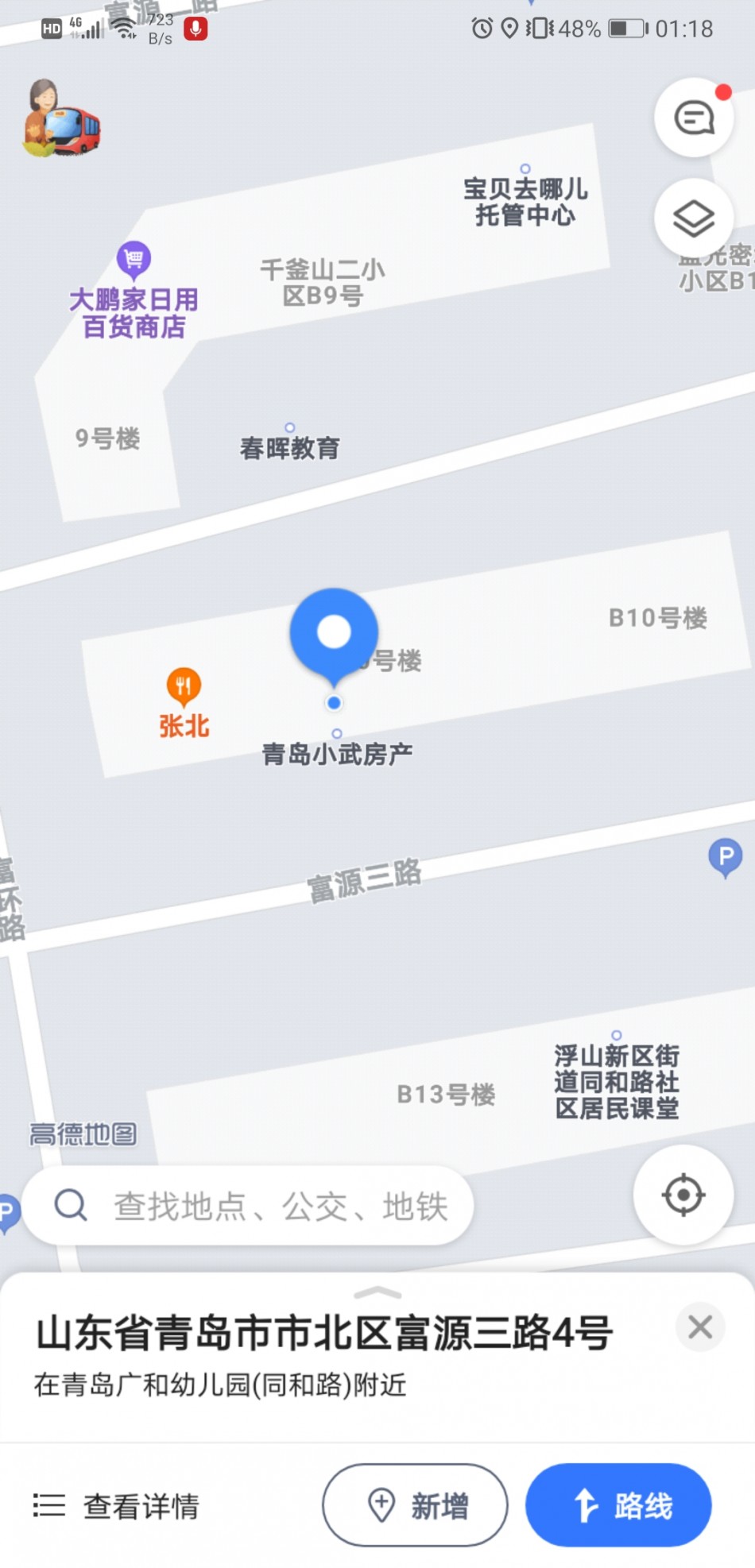The width and height of the screenshot is (755, 1568).
Task: Tap the parking marker beside 富源三路
Action: pos(724,858)
